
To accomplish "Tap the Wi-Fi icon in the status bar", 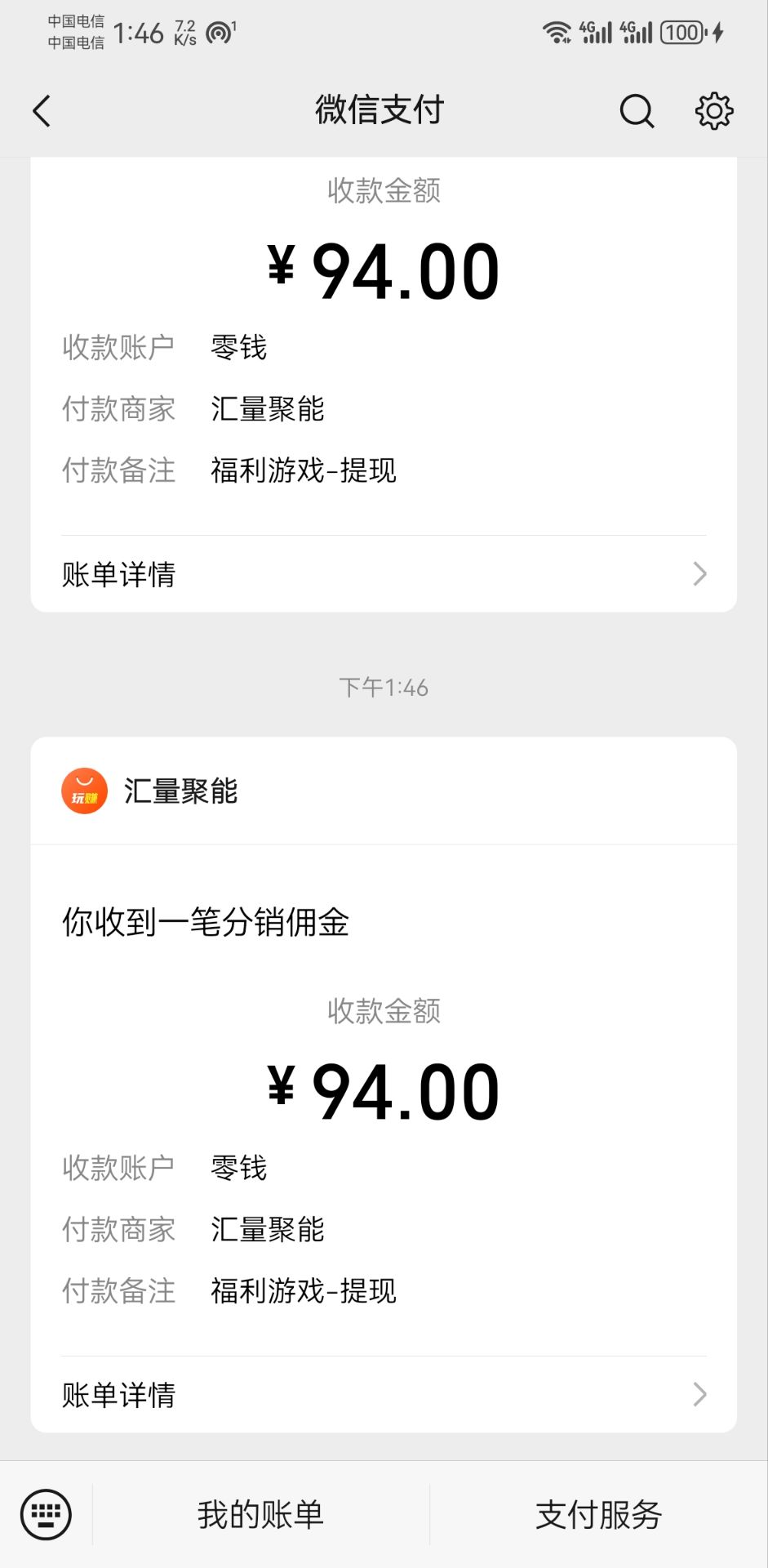I will click(558, 33).
